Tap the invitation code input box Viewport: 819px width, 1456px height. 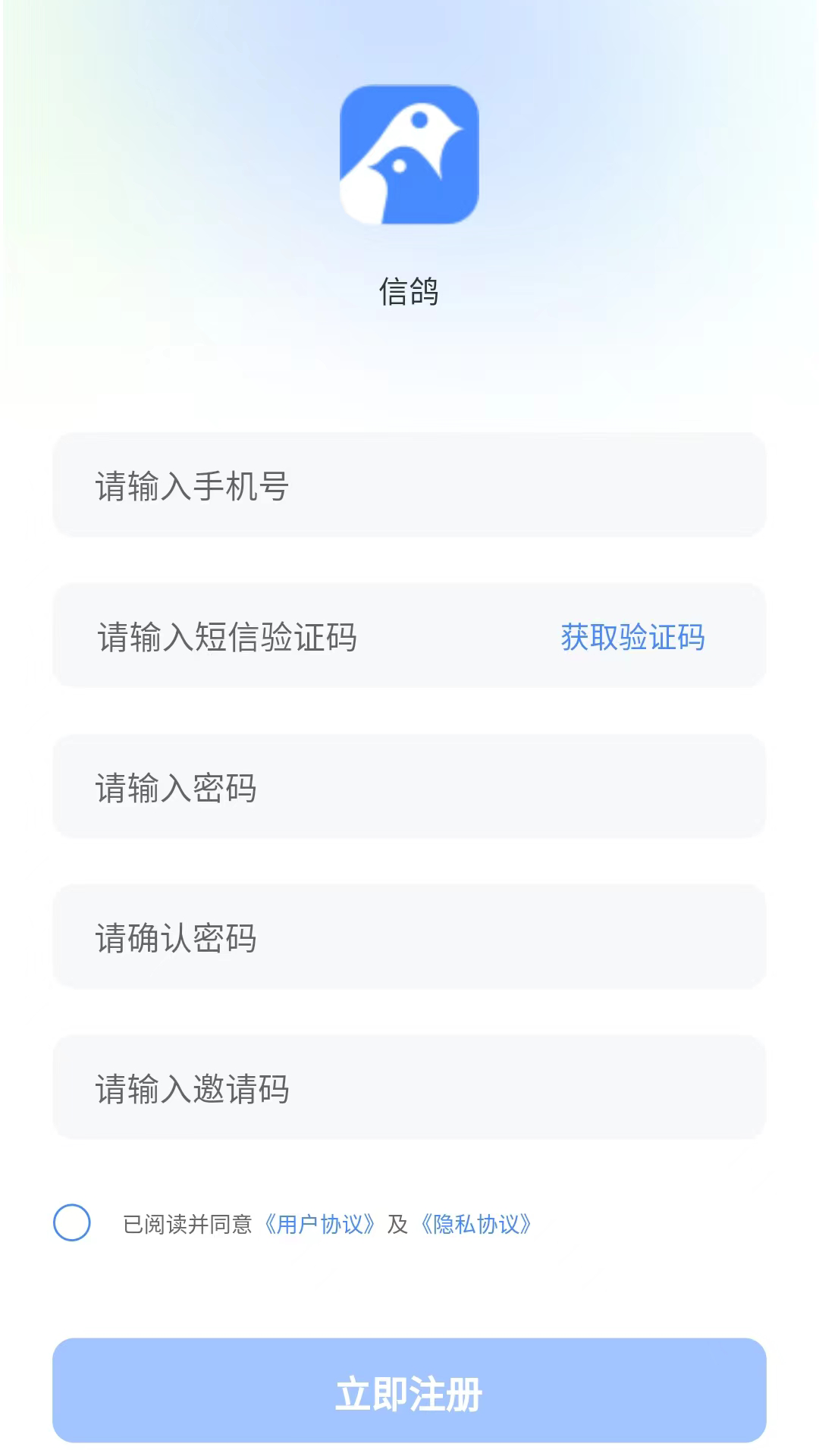409,1088
